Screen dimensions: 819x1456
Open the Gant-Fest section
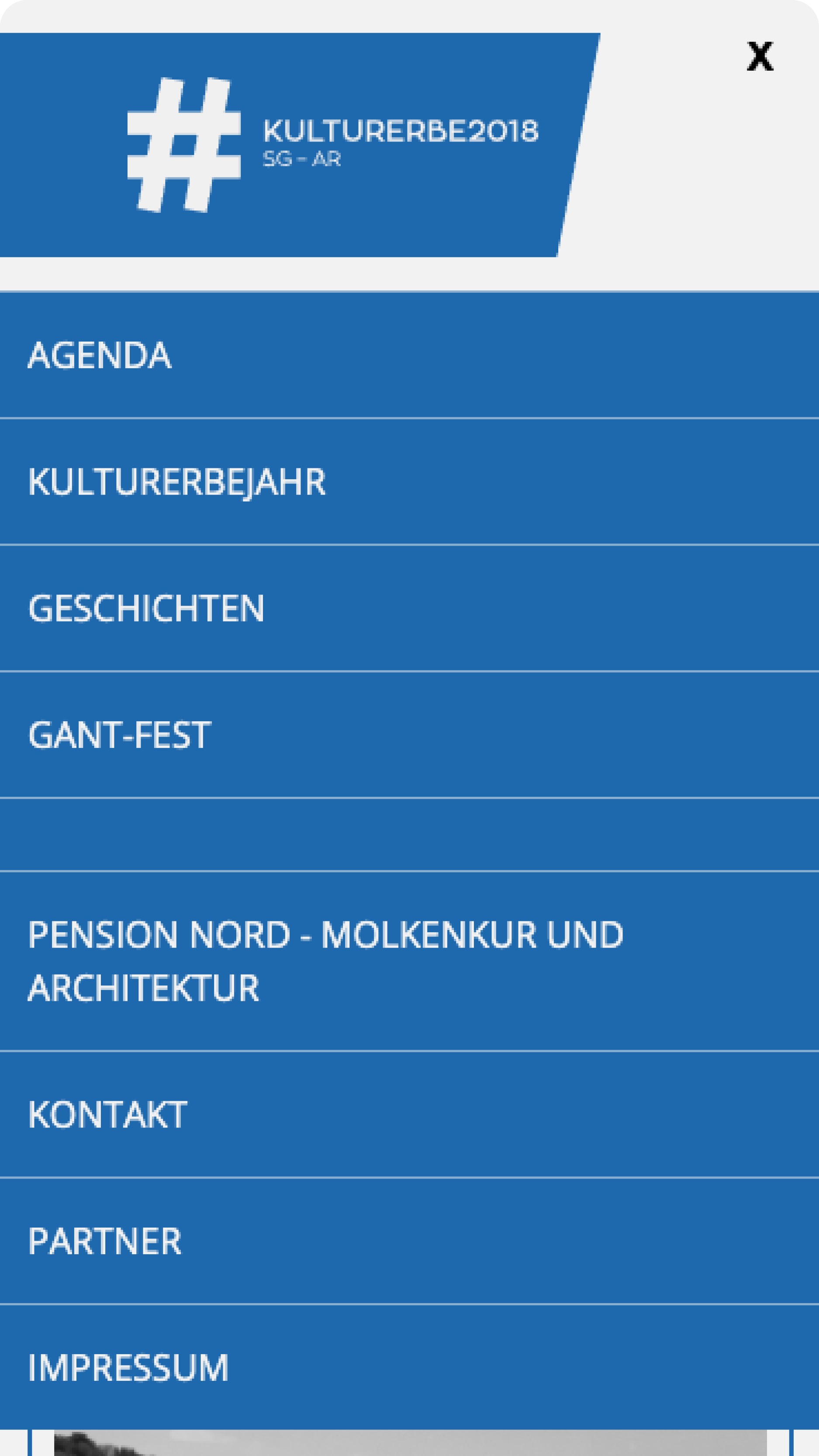(409, 735)
